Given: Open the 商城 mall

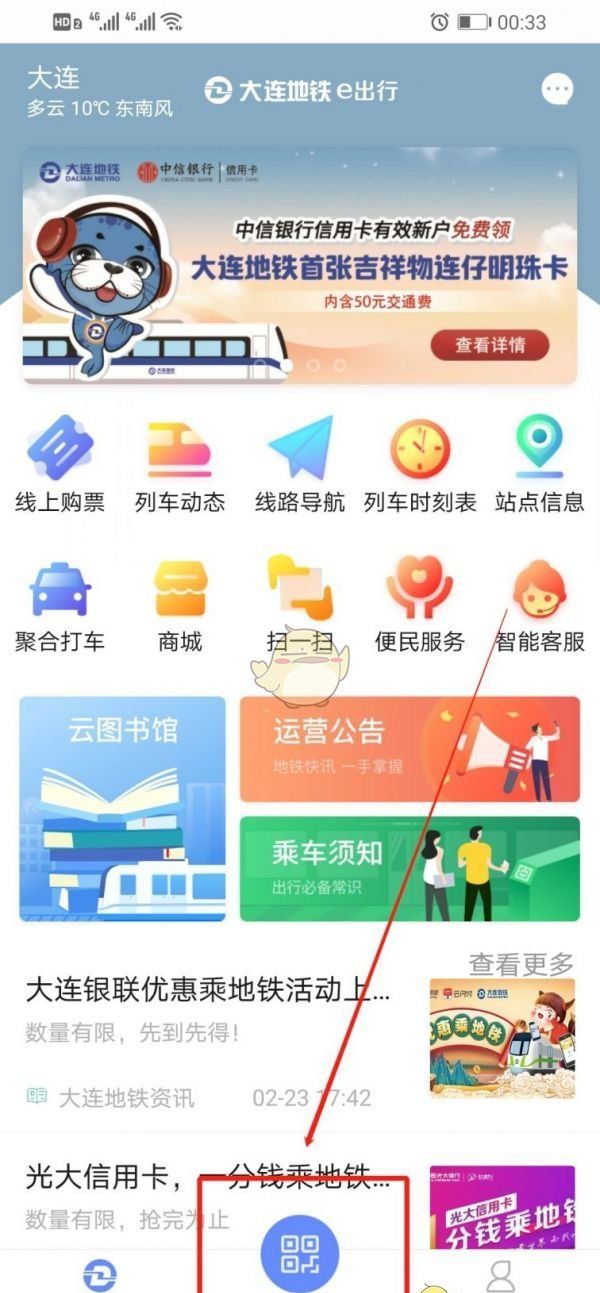Looking at the screenshot, I should [x=180, y=605].
